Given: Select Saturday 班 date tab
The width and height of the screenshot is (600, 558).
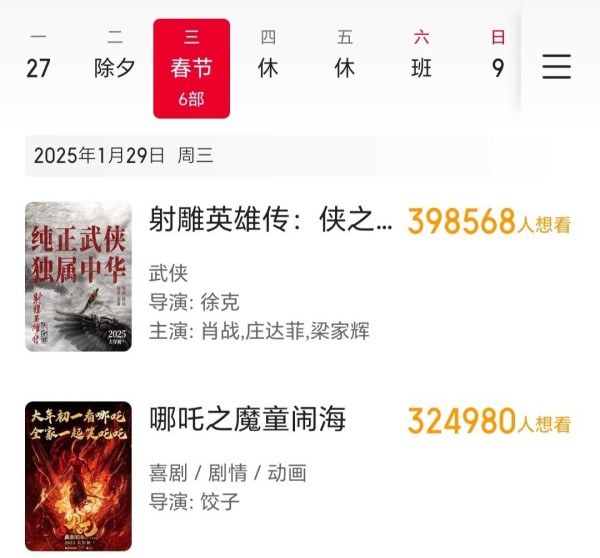Looking at the screenshot, I should (421, 57).
